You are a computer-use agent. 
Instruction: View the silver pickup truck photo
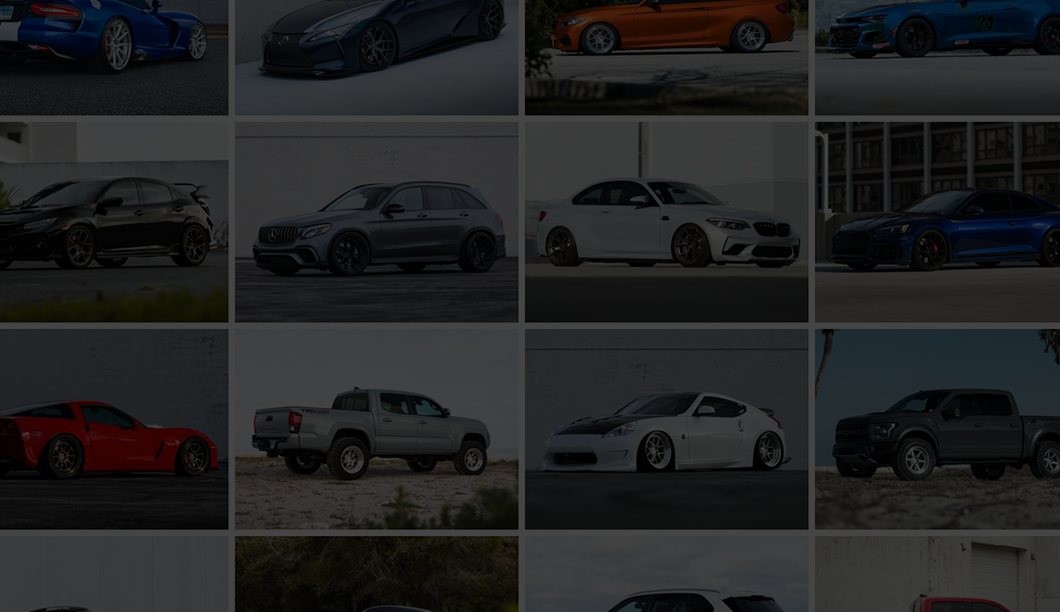click(x=376, y=429)
